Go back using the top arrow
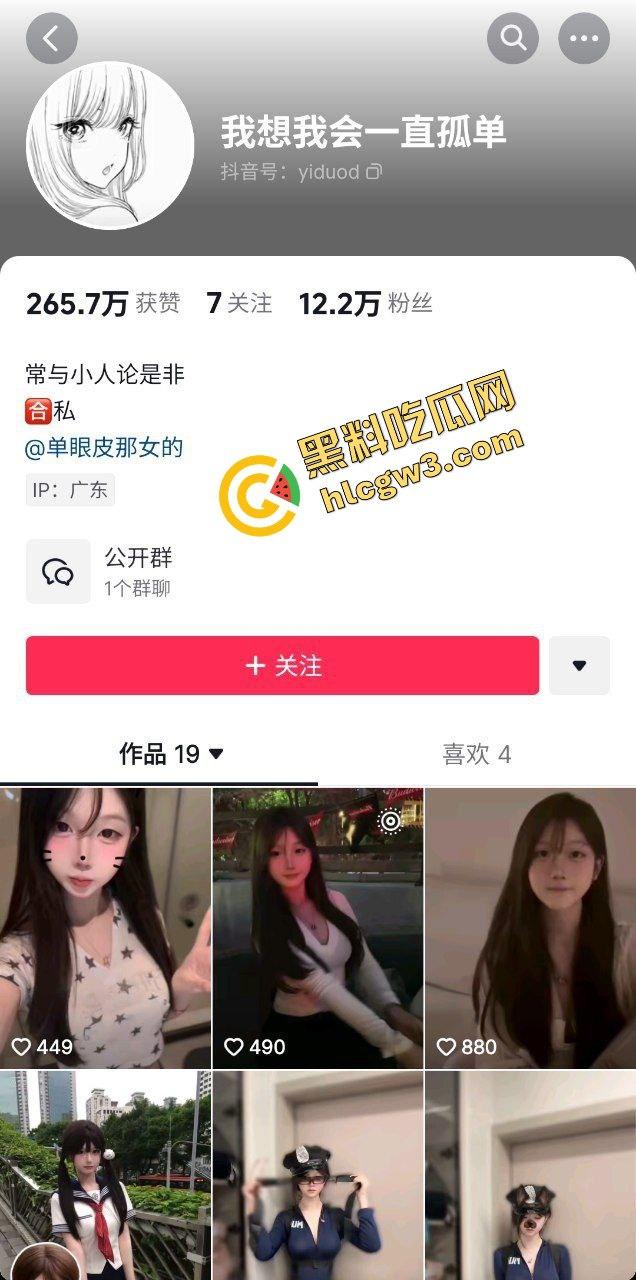The image size is (636, 1280). click(x=51, y=39)
